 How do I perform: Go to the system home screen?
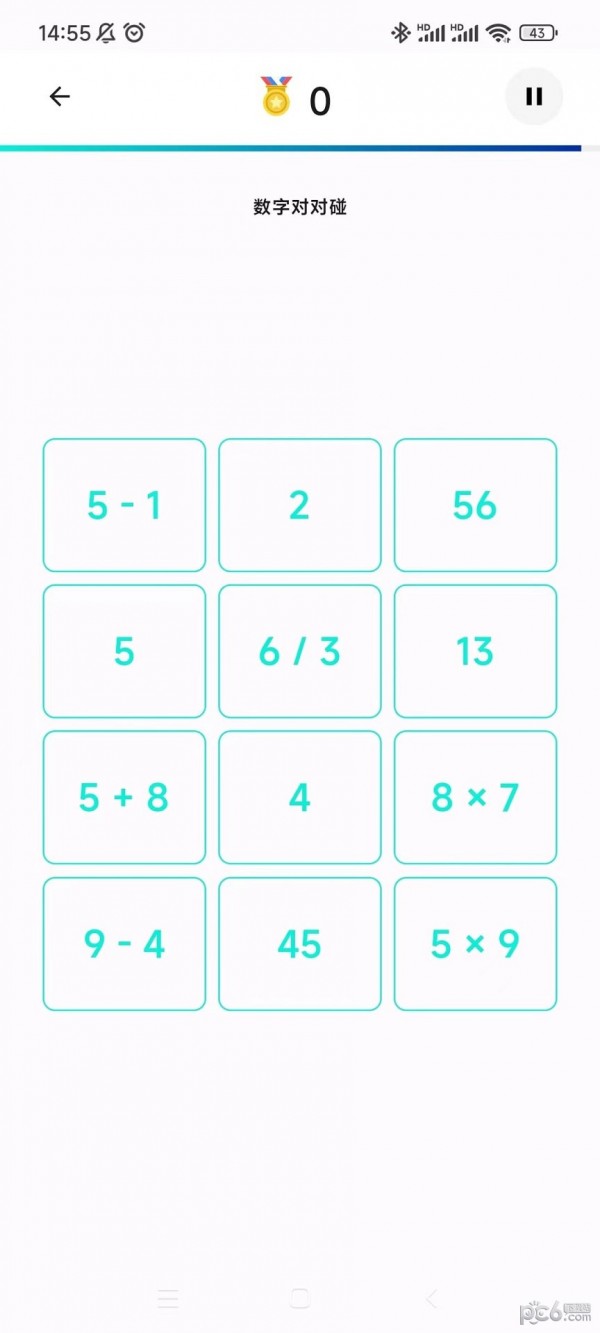tap(300, 1298)
